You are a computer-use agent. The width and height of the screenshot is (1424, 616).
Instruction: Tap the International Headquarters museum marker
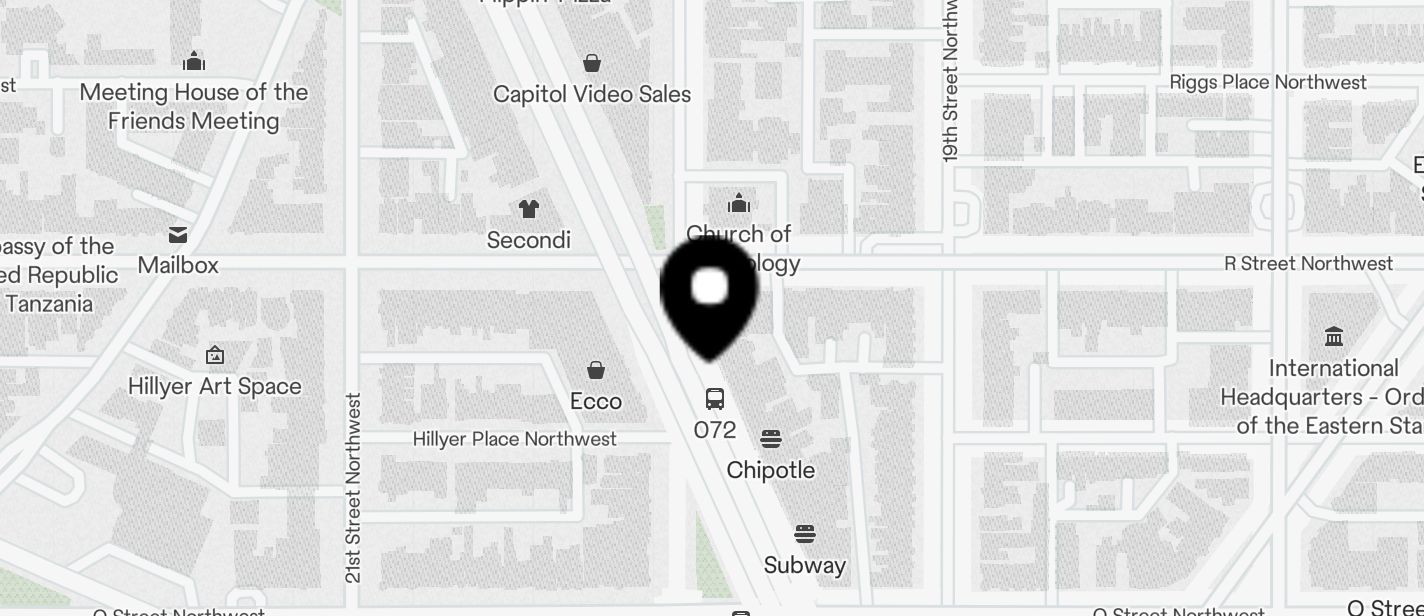(x=1333, y=337)
